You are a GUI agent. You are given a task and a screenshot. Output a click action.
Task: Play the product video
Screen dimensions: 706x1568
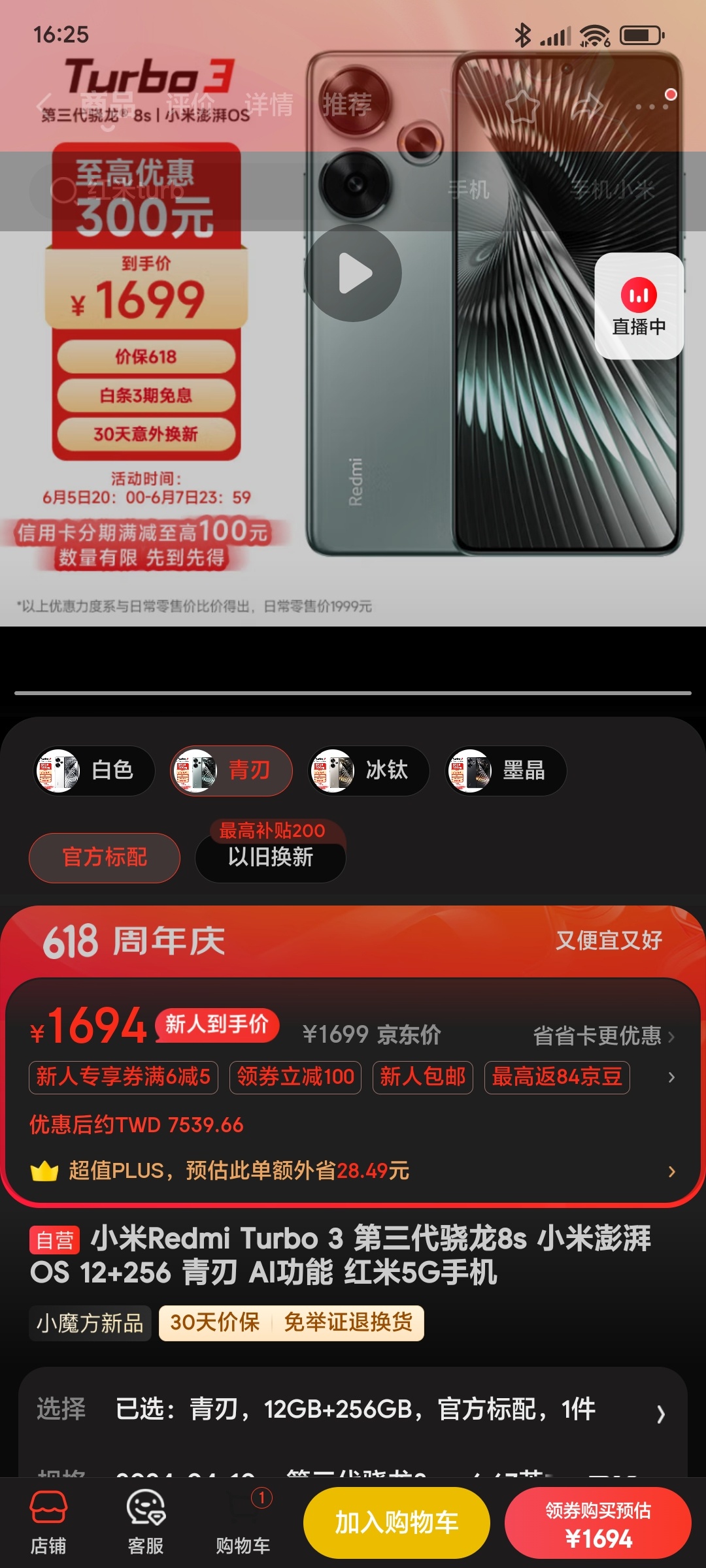pyautogui.click(x=354, y=273)
